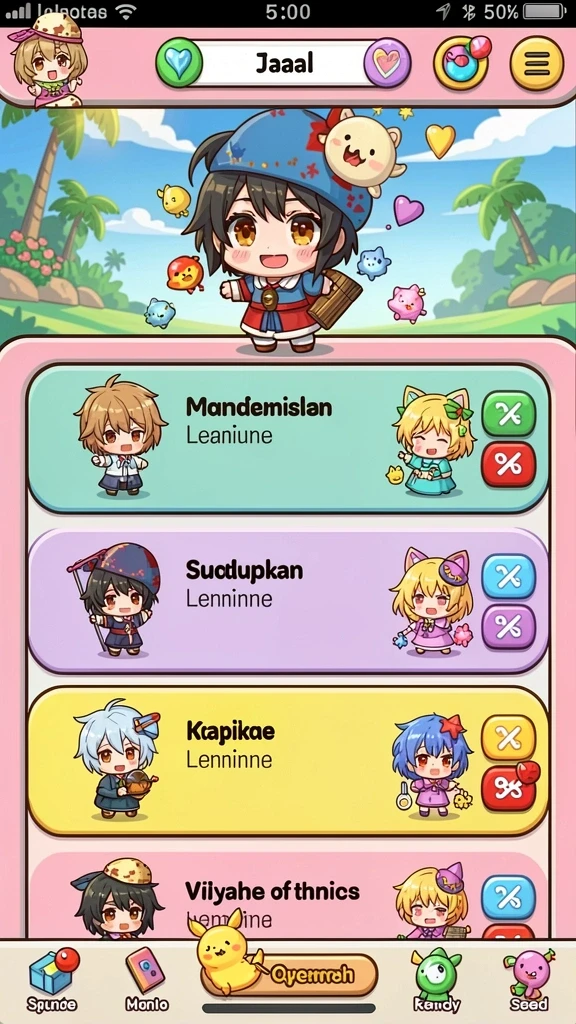
Task: Switch to the Spunde tab
Action: coord(52,978)
